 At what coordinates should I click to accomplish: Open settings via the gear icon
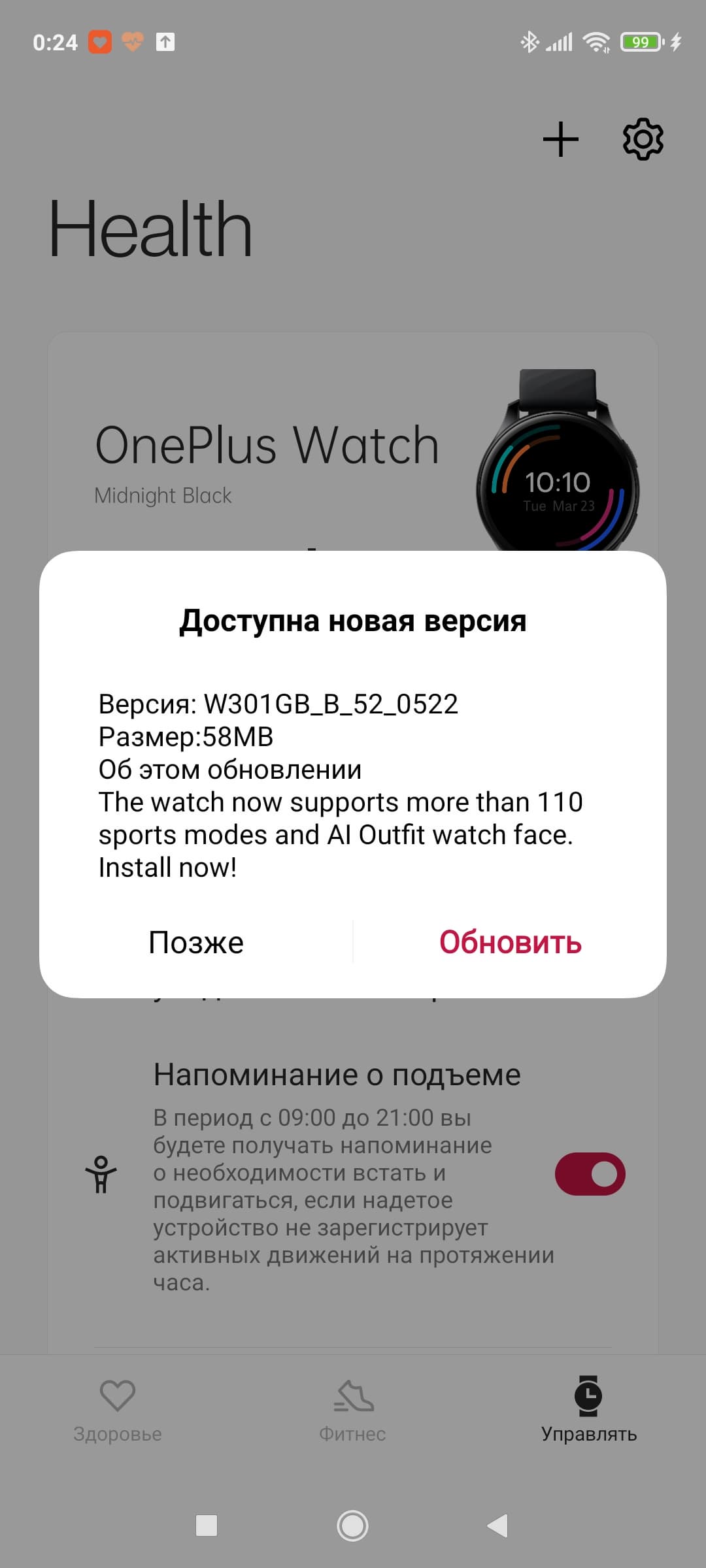coord(643,139)
